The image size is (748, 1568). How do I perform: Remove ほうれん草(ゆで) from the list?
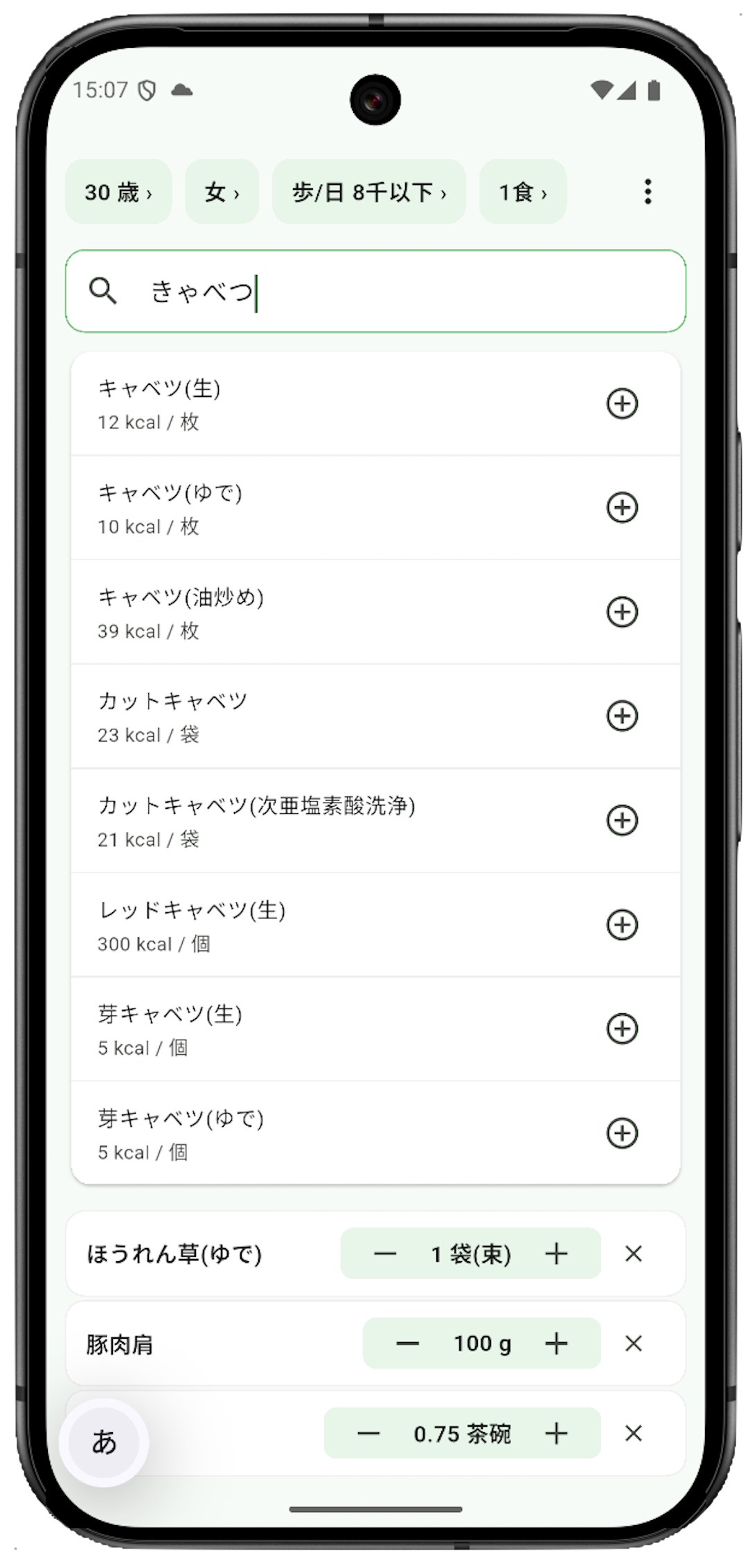click(x=634, y=1254)
